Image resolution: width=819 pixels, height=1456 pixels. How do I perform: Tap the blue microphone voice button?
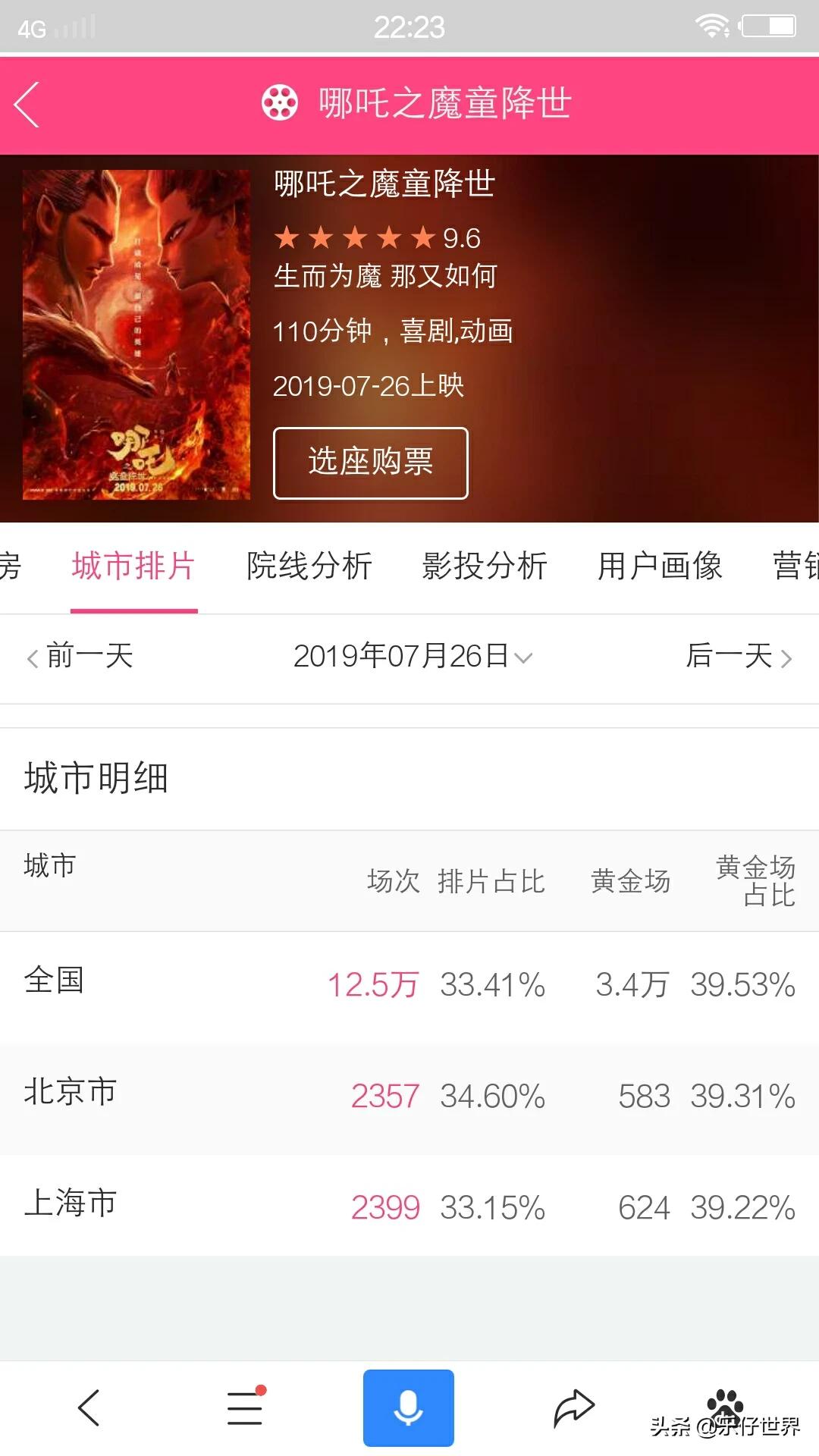coord(409,1408)
